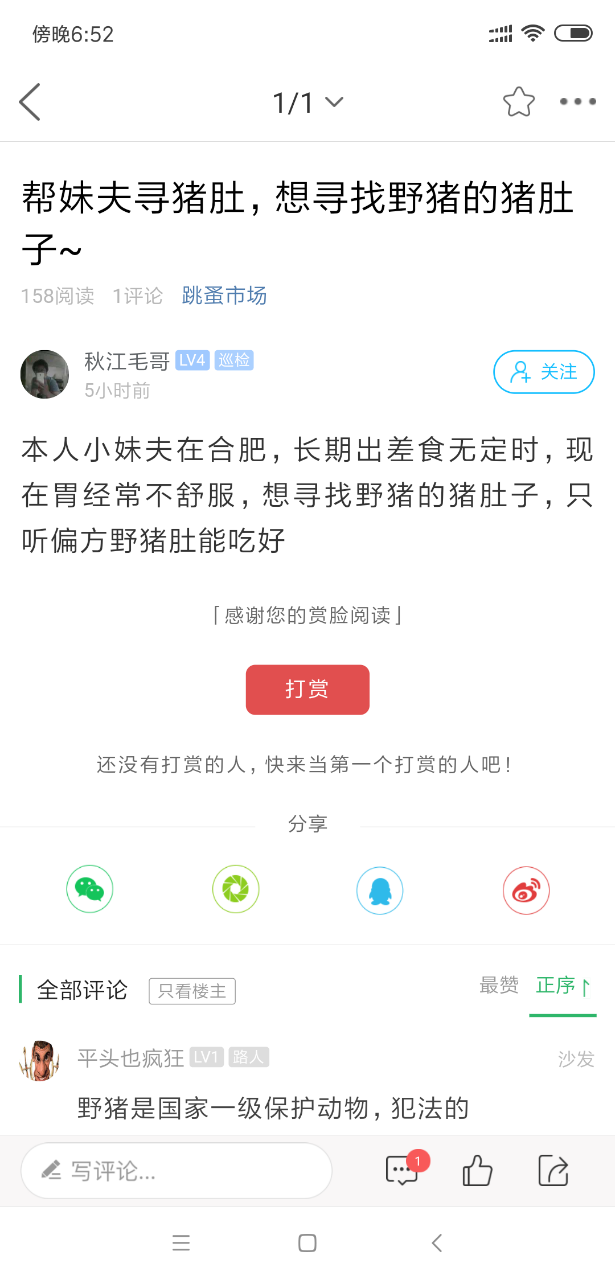Share the post to QQ
This screenshot has height=1280, width=615.
(x=380, y=889)
